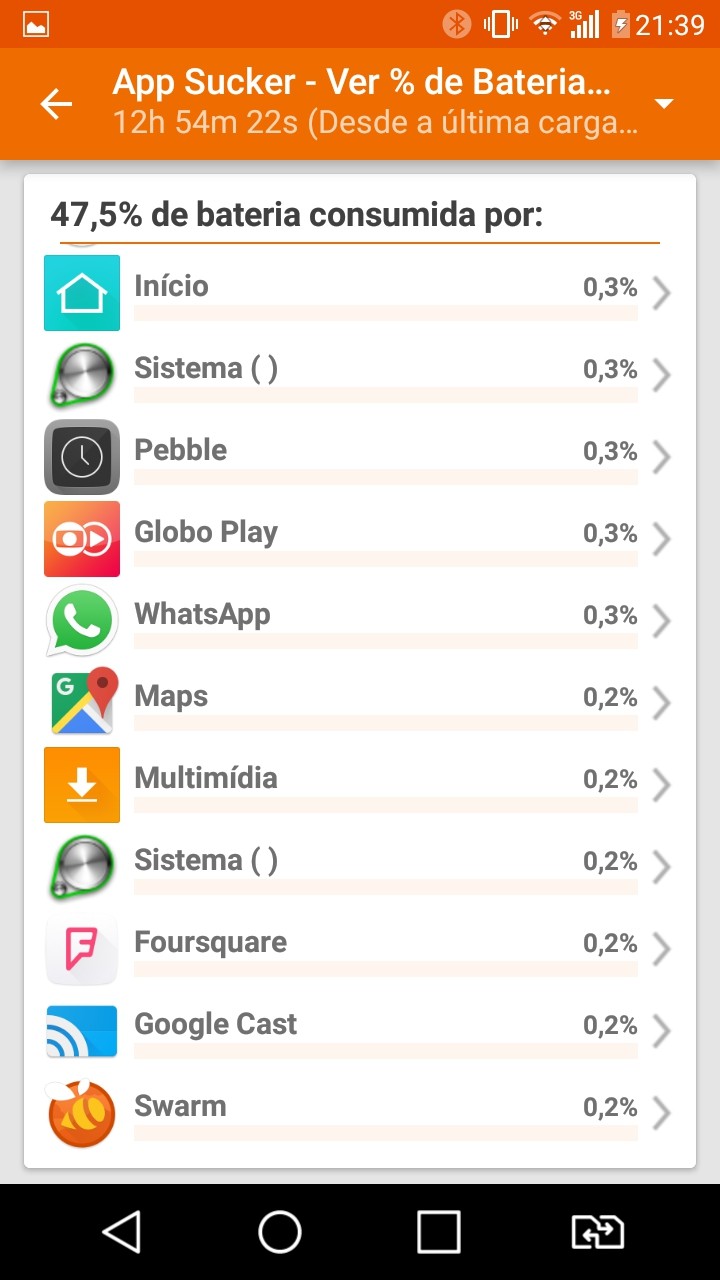The image size is (720, 1280).
Task: Open the Google Cast entry
Action: (x=360, y=1031)
